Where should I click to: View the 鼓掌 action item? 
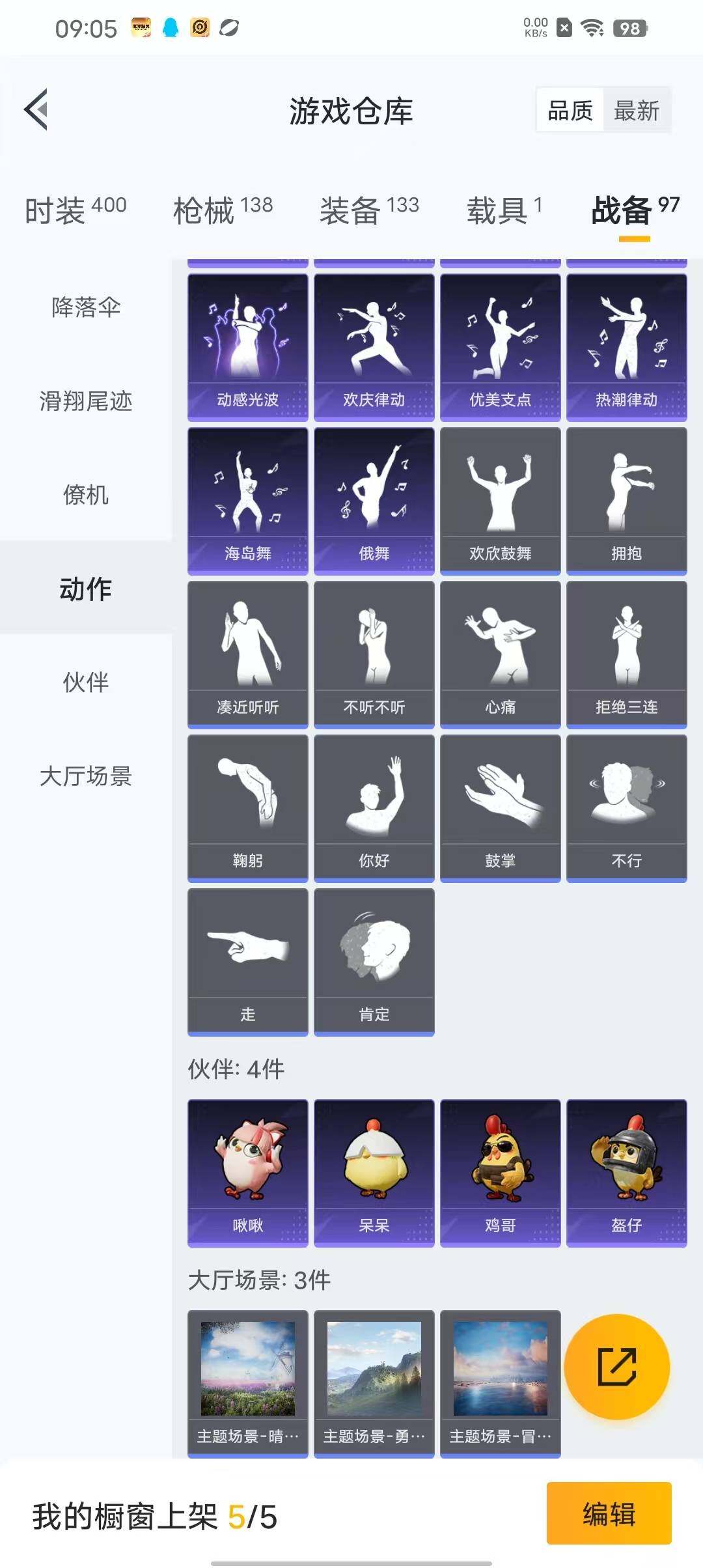click(x=500, y=807)
